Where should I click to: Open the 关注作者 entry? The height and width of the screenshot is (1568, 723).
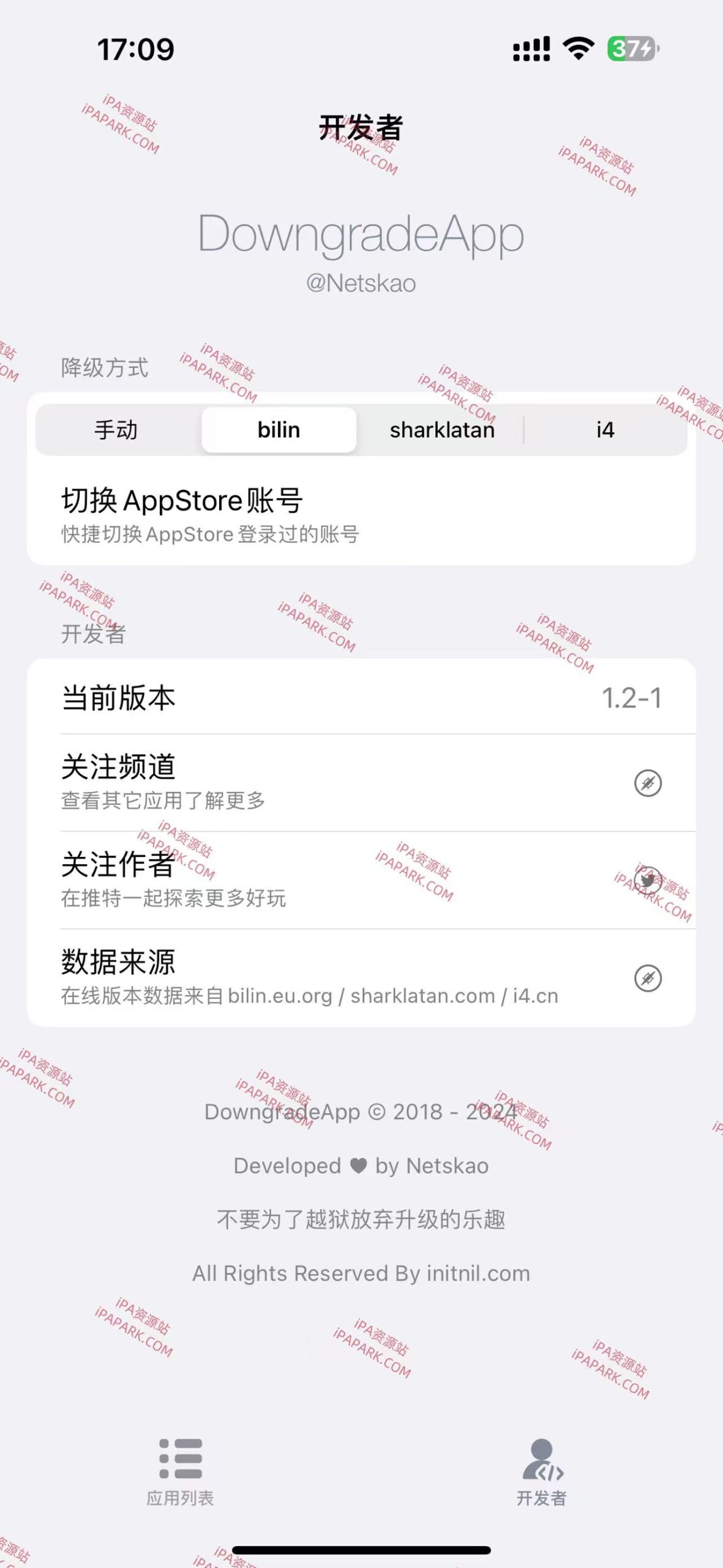[306, 880]
